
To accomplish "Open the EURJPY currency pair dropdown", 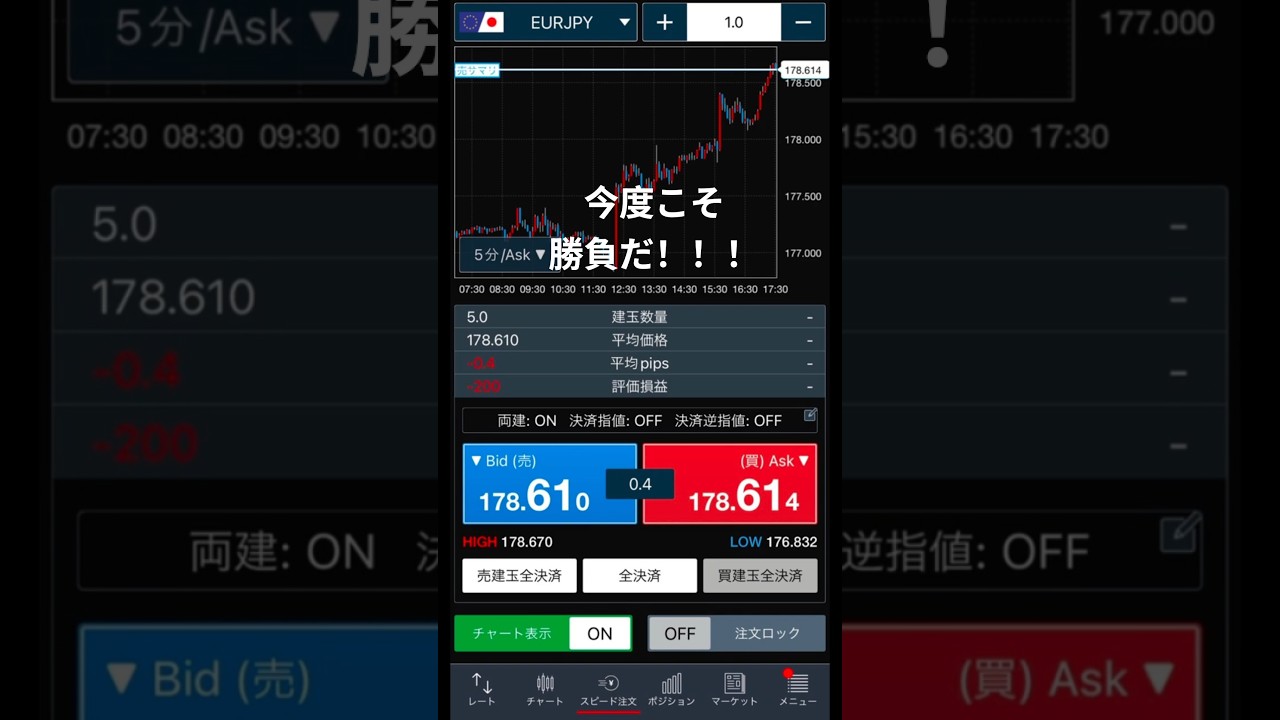I will (545, 22).
